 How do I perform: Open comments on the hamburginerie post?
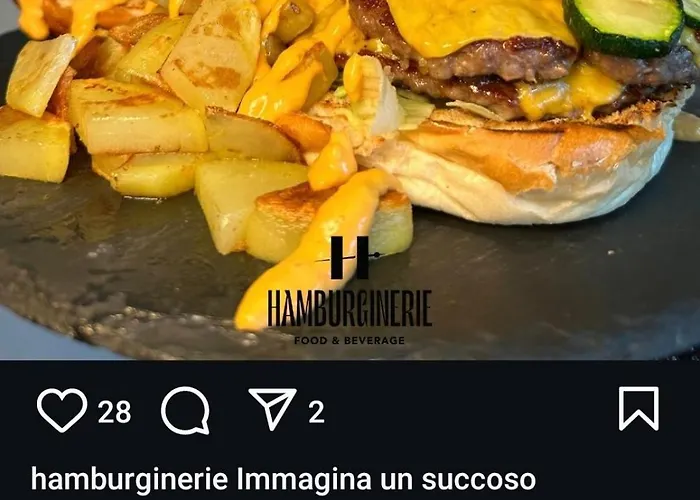pos(185,410)
